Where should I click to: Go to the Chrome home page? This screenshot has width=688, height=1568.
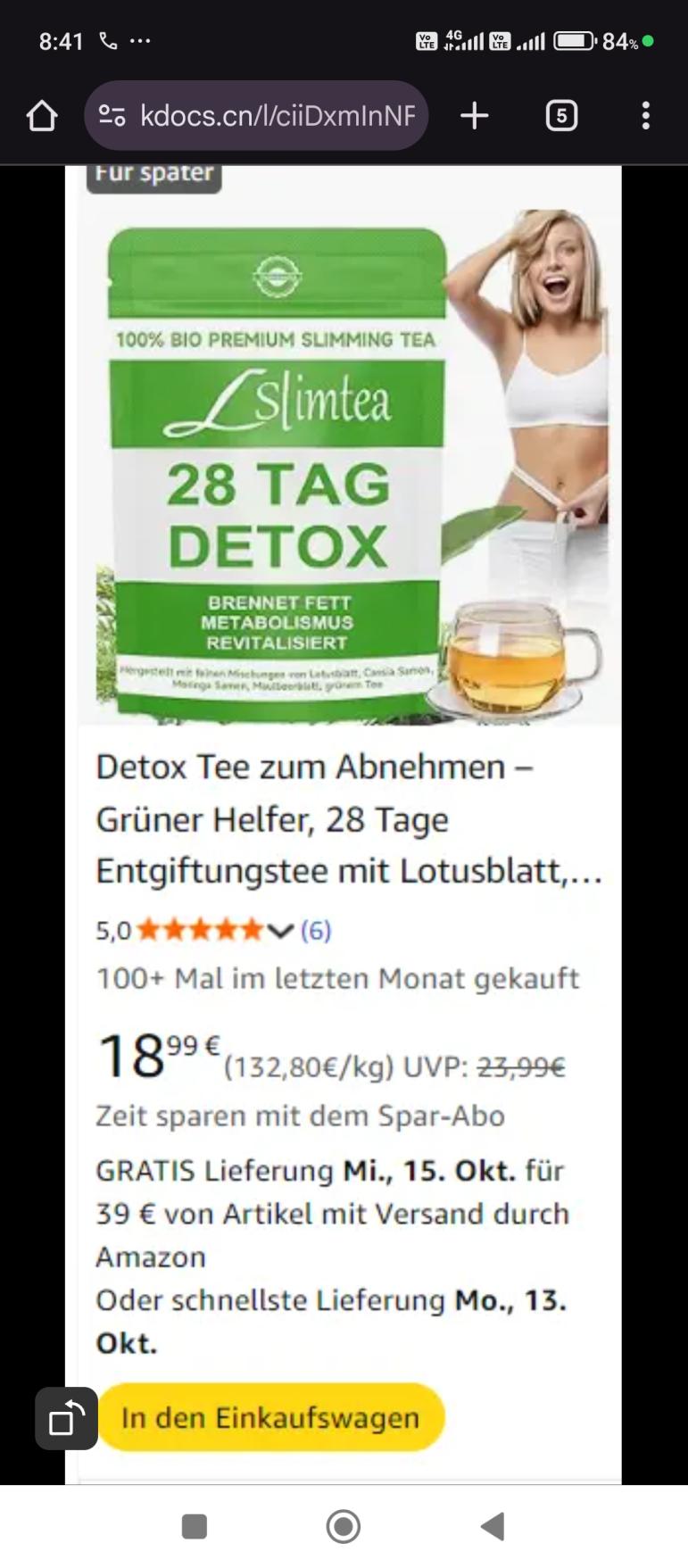pyautogui.click(x=42, y=116)
